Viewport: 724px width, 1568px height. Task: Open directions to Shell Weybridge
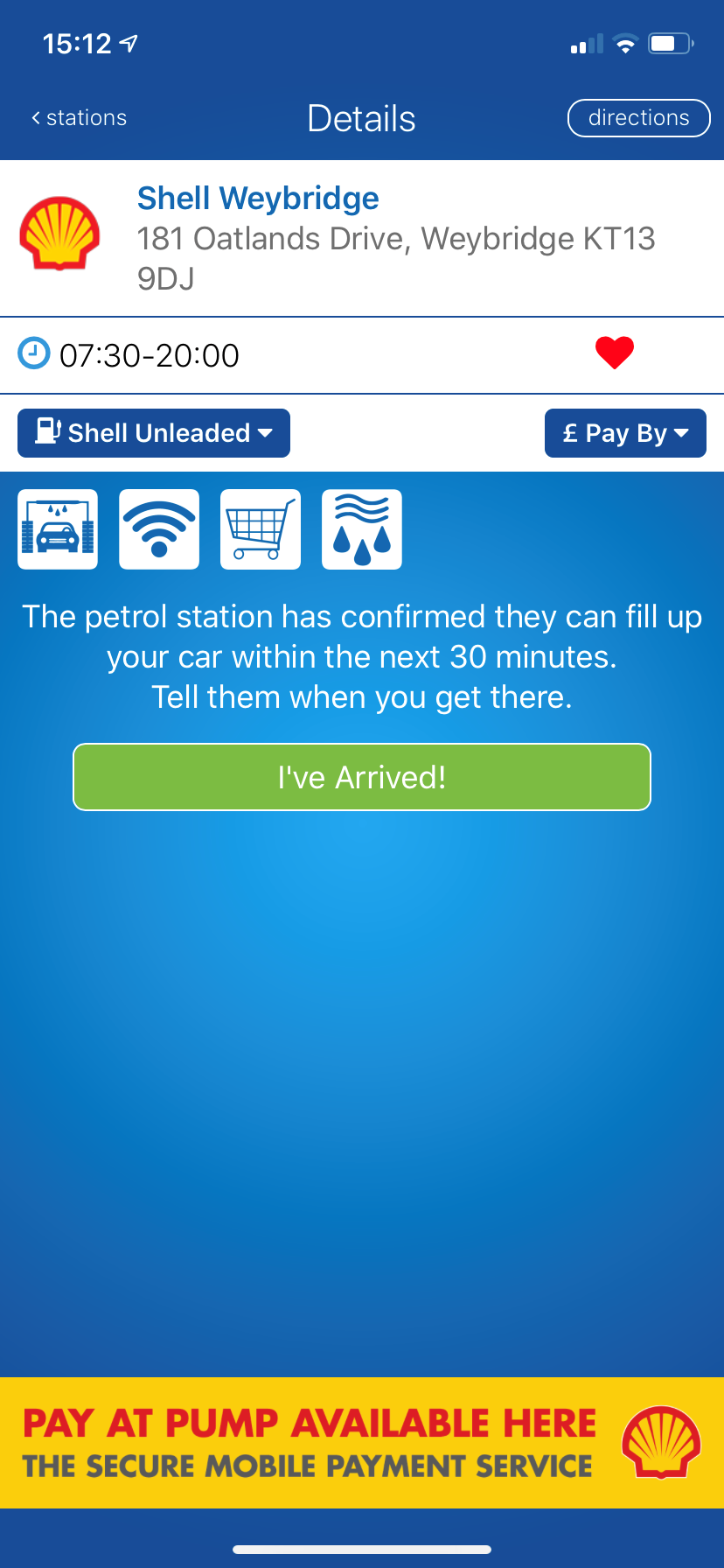pyautogui.click(x=638, y=118)
